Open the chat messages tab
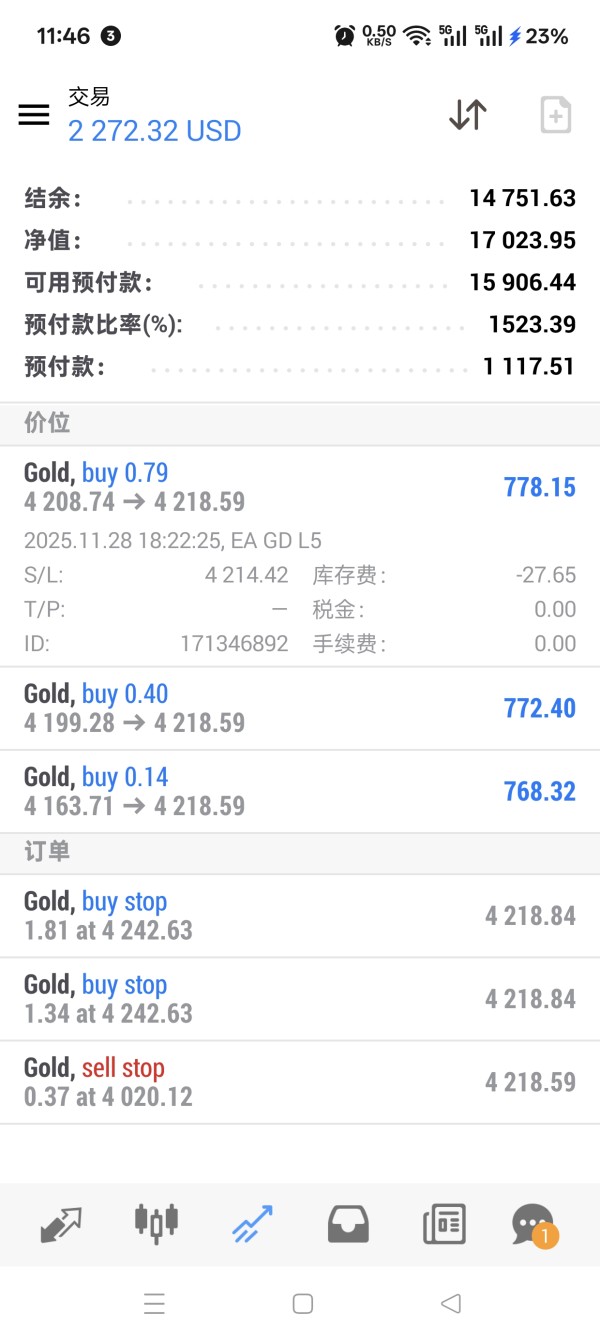This screenshot has height=1341, width=600. click(x=534, y=1223)
